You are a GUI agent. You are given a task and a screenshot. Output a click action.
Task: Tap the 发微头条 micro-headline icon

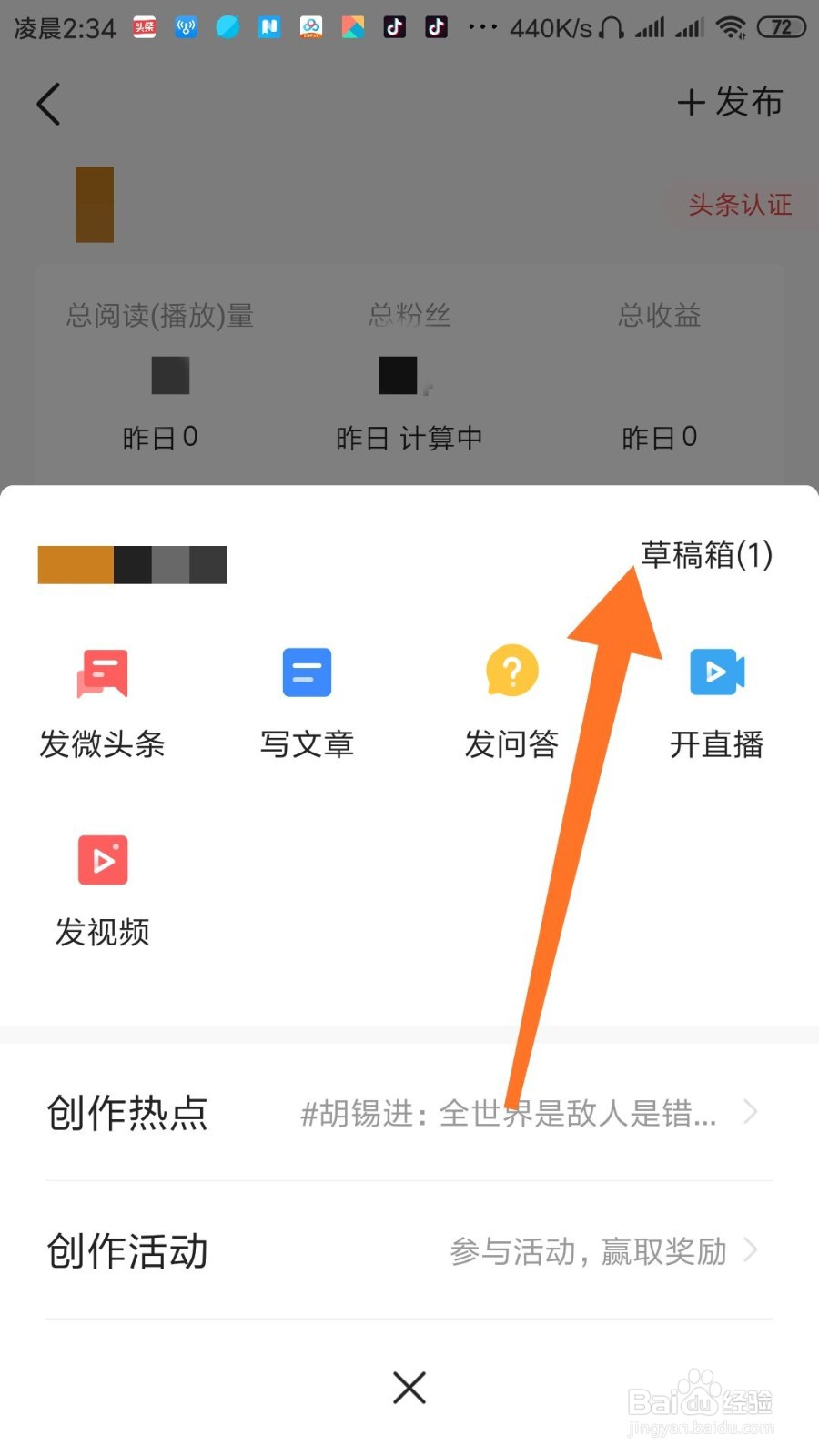(101, 673)
